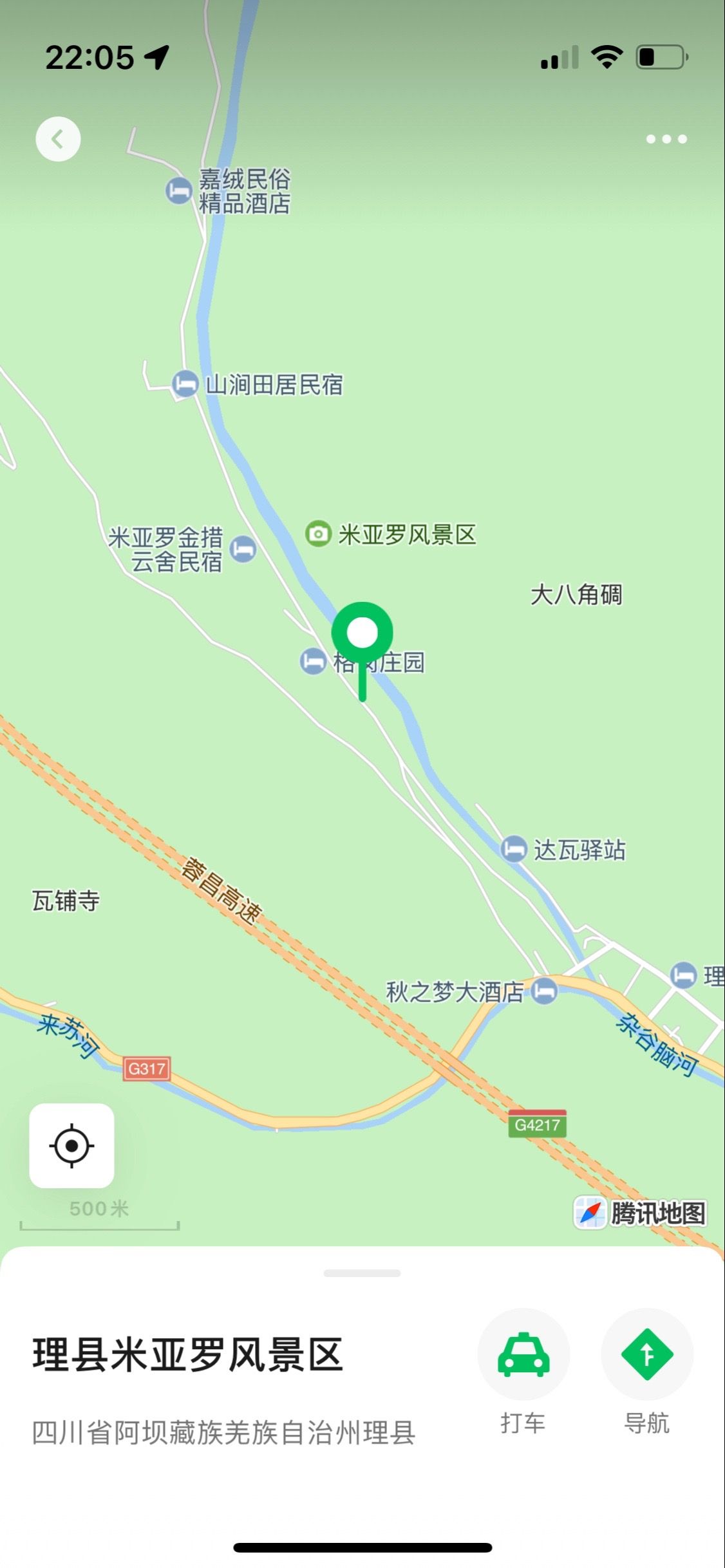Select 达瓦驿站 on the map
Image resolution: width=725 pixels, height=1568 pixels.
click(x=514, y=848)
